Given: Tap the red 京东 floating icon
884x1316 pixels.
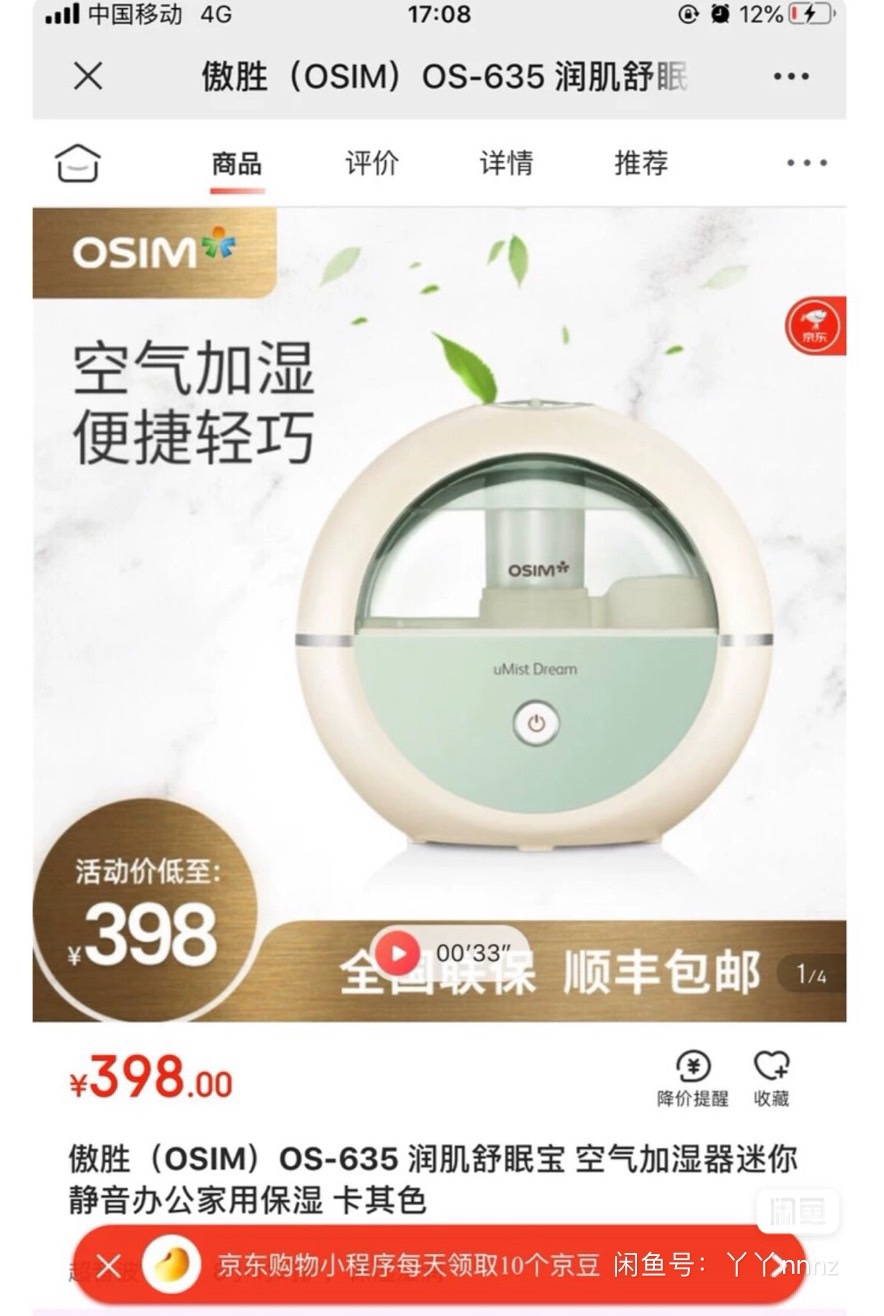Looking at the screenshot, I should pos(815,326).
